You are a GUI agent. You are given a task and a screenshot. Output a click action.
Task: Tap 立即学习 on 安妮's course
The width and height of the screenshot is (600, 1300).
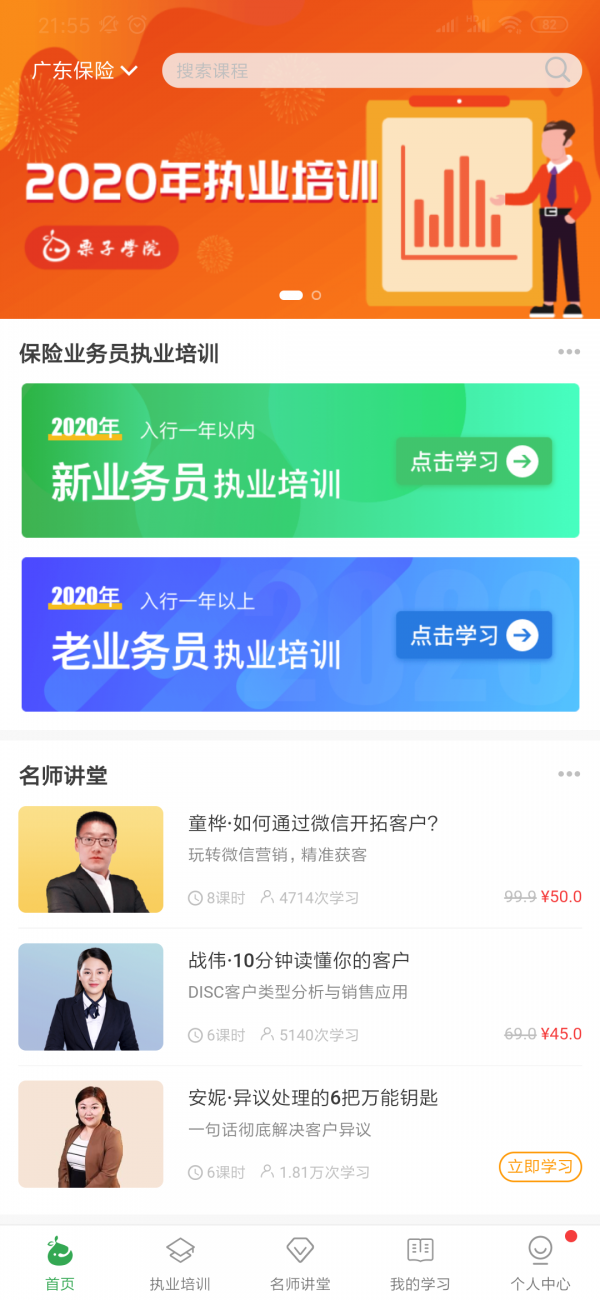(x=540, y=1167)
